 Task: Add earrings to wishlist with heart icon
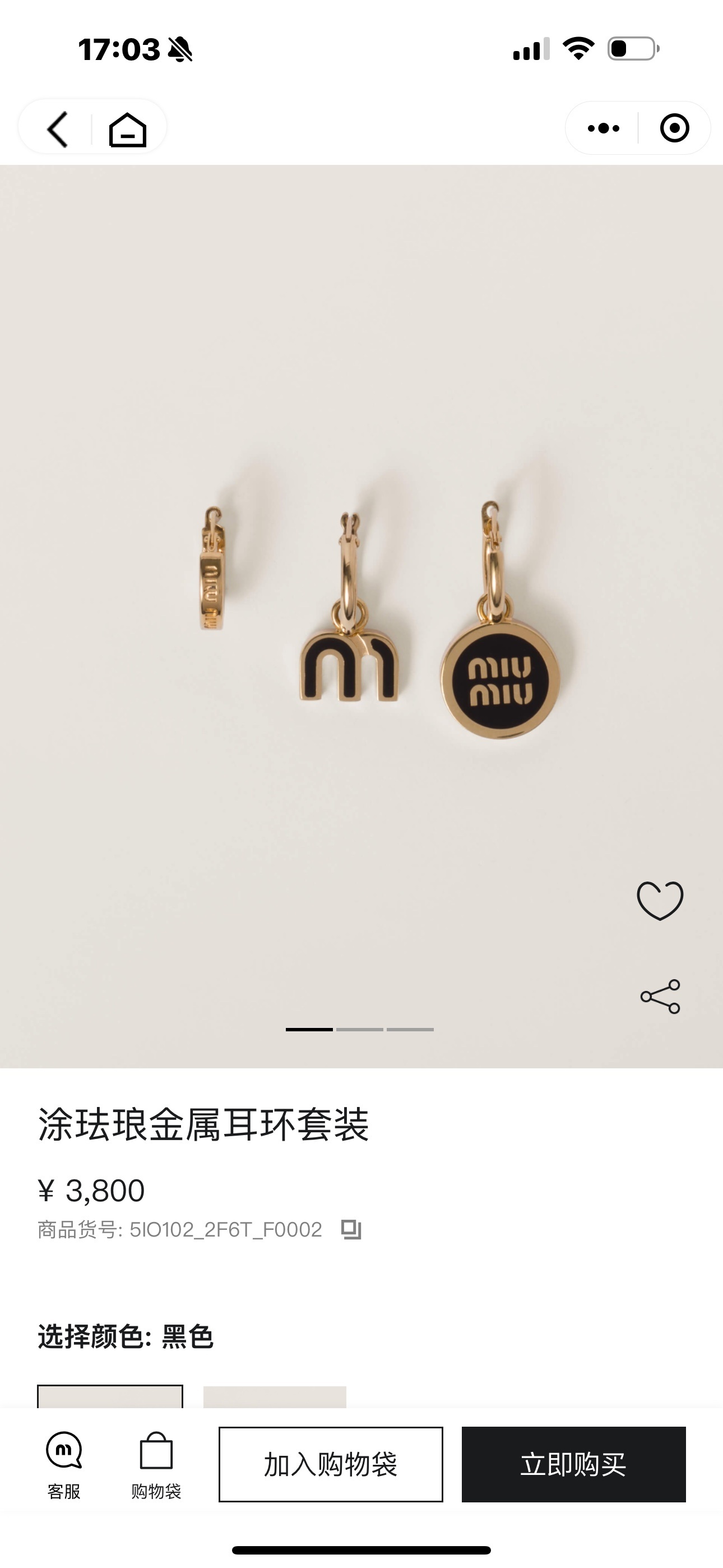coord(660,900)
